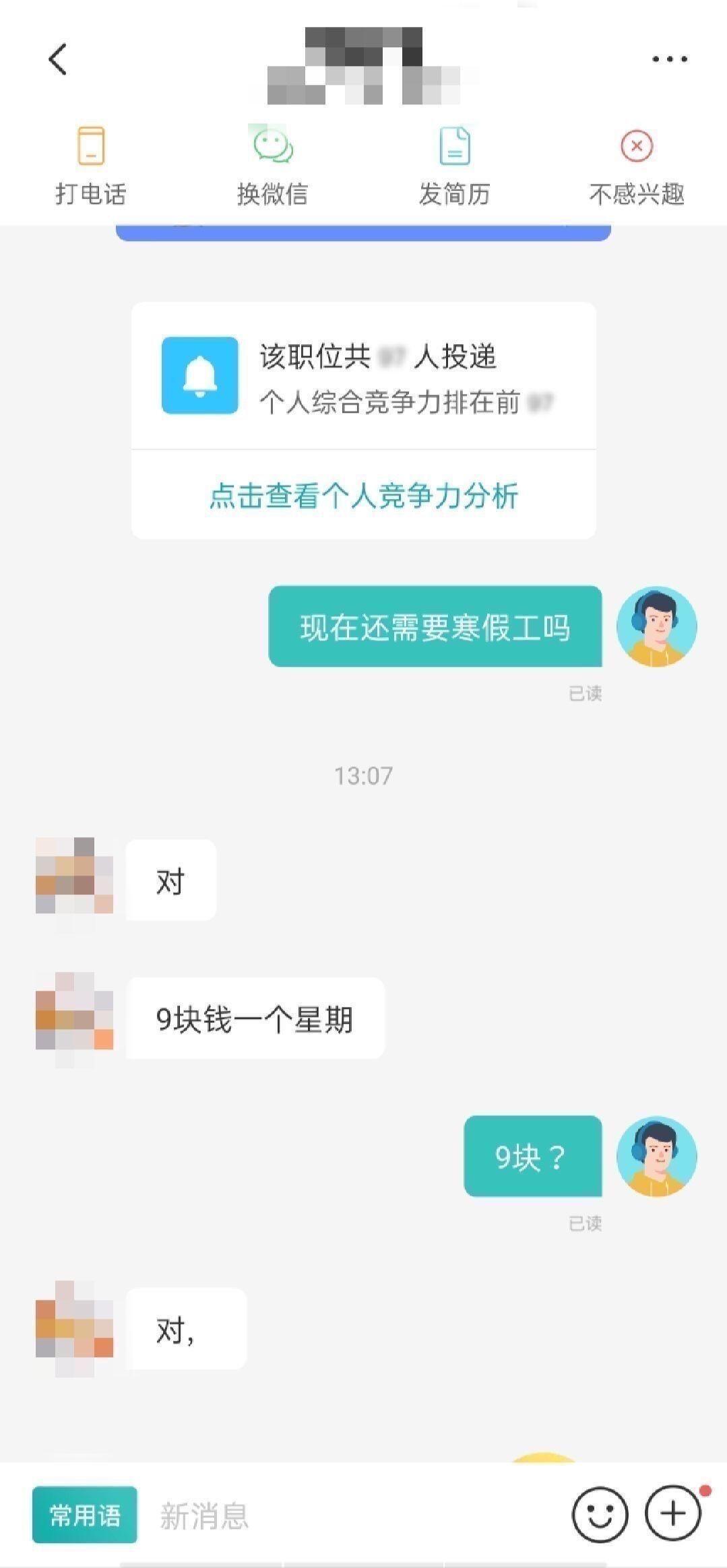This screenshot has width=727, height=1568.
Task: Open my avatar next to 现在还需要寒假工吗
Action: 656,626
